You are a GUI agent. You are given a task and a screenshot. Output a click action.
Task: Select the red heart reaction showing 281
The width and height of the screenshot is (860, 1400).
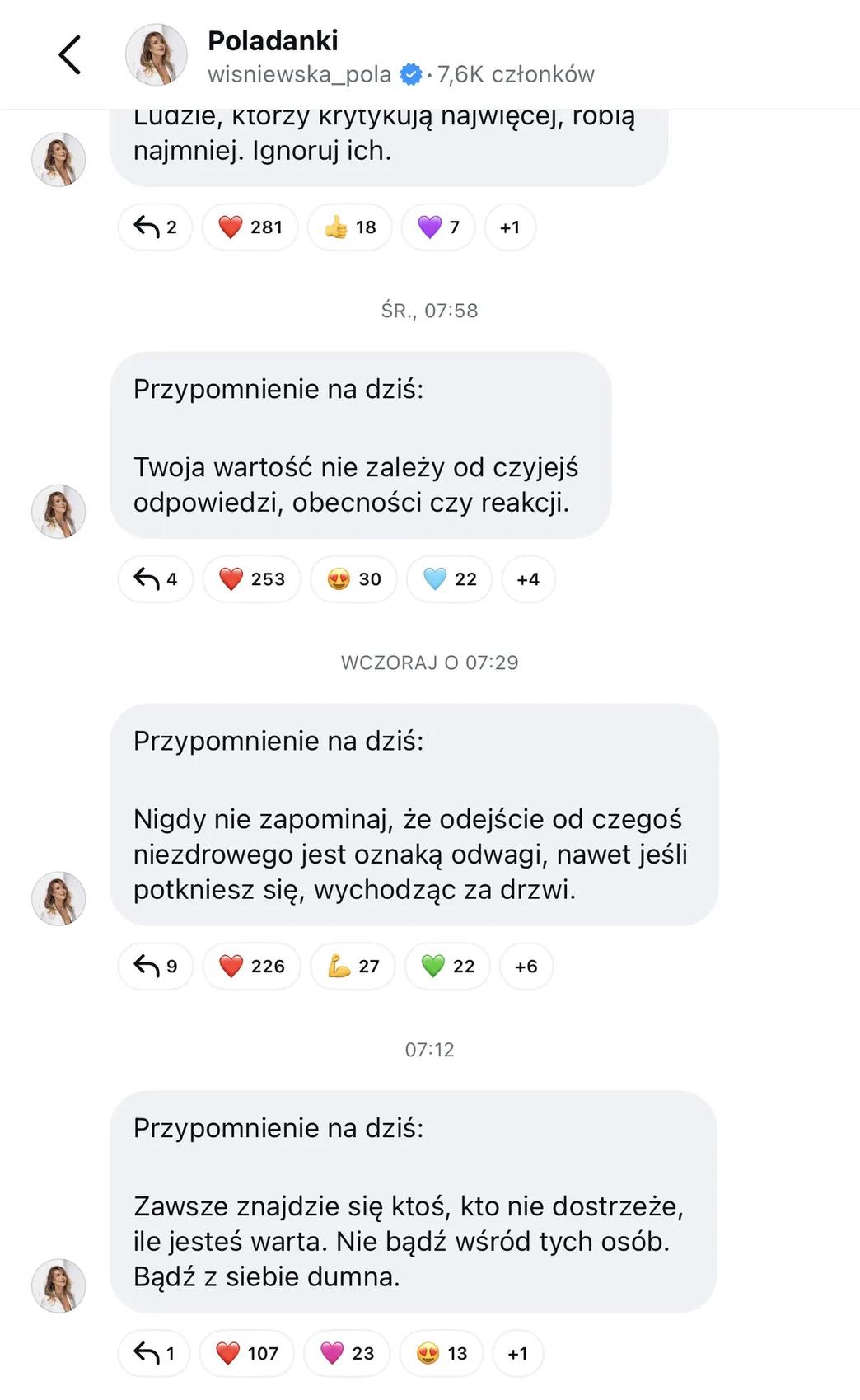point(250,227)
